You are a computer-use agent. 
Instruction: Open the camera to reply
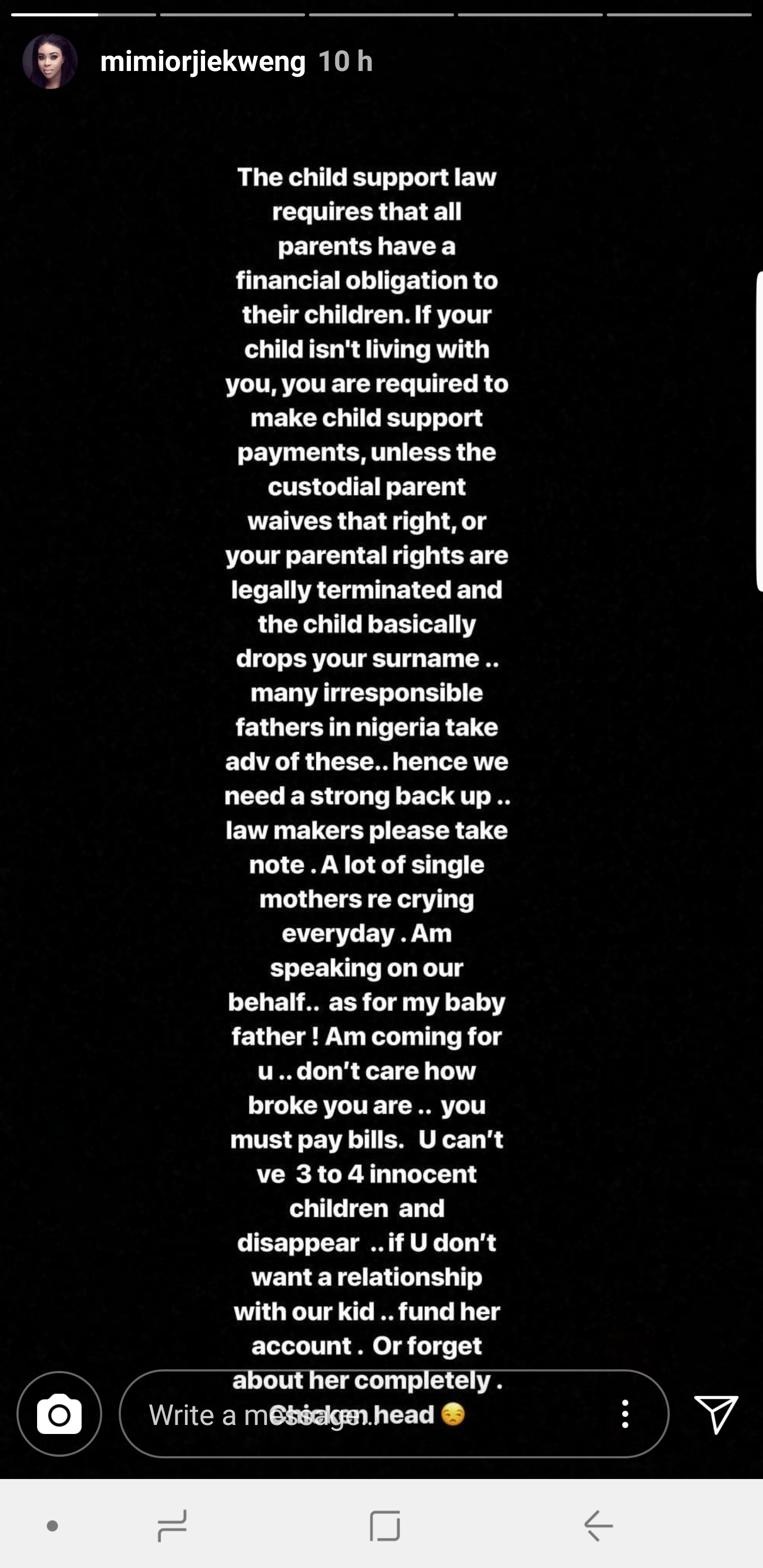click(x=59, y=1413)
